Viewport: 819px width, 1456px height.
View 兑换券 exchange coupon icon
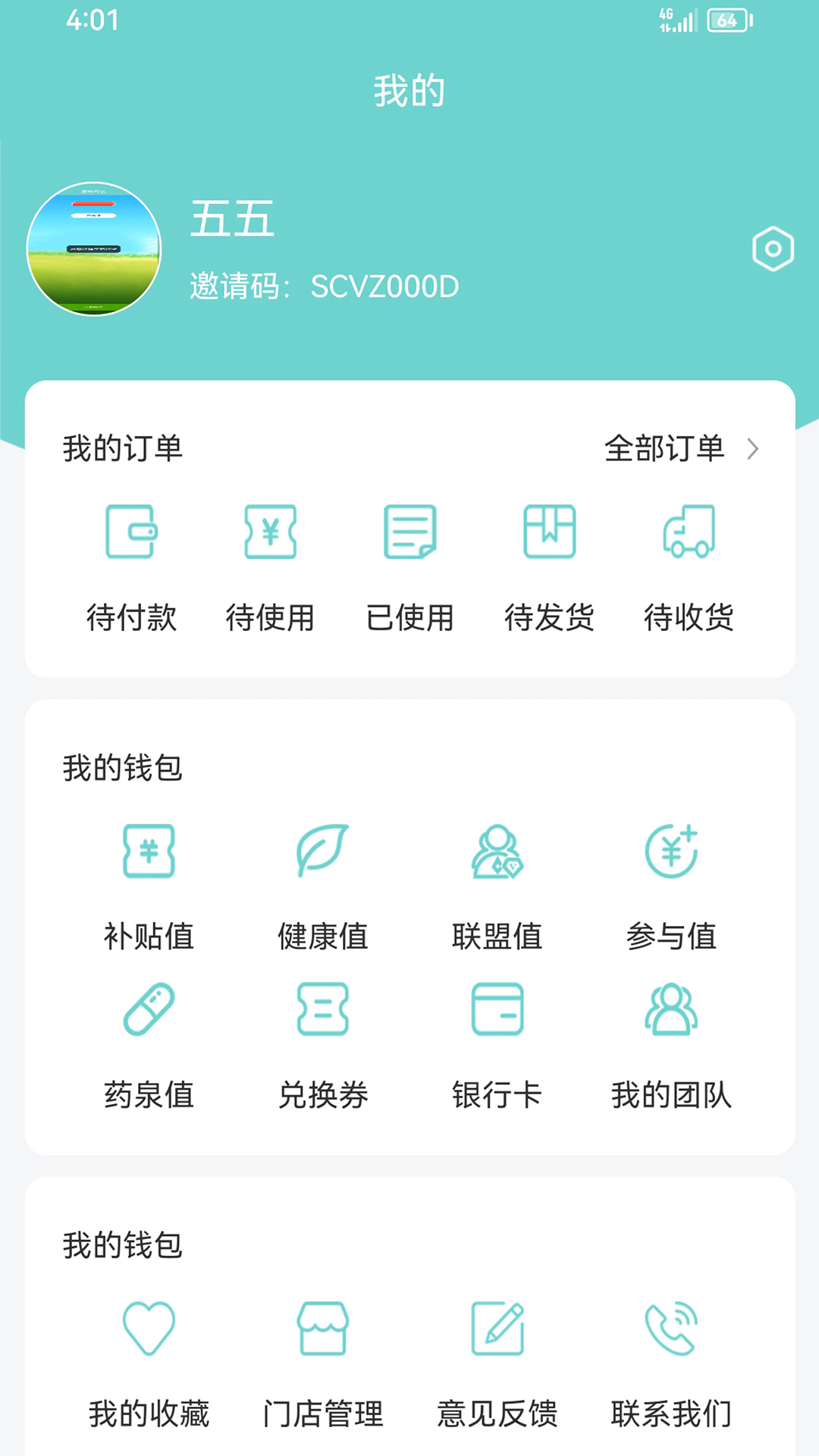pyautogui.click(x=323, y=1012)
